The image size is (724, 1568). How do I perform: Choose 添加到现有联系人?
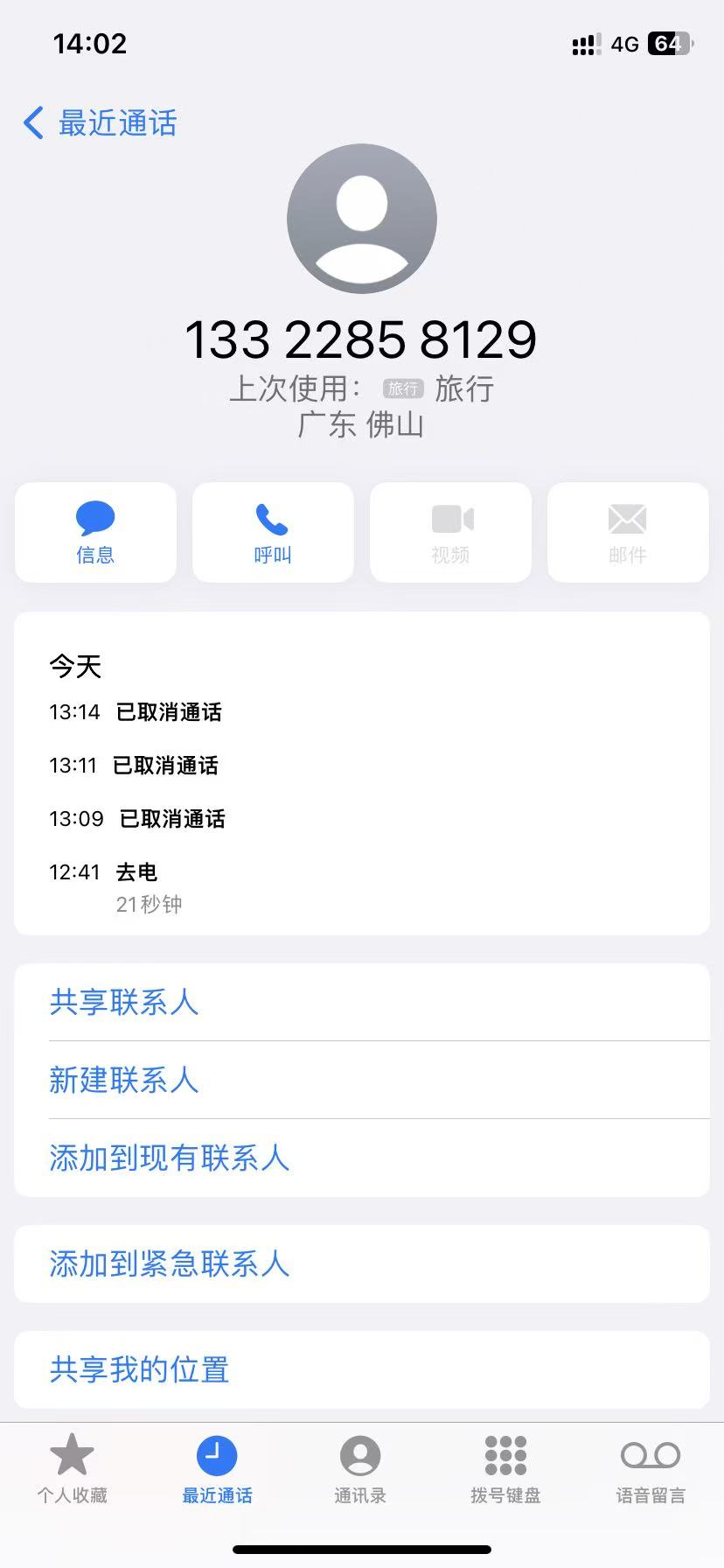169,1158
